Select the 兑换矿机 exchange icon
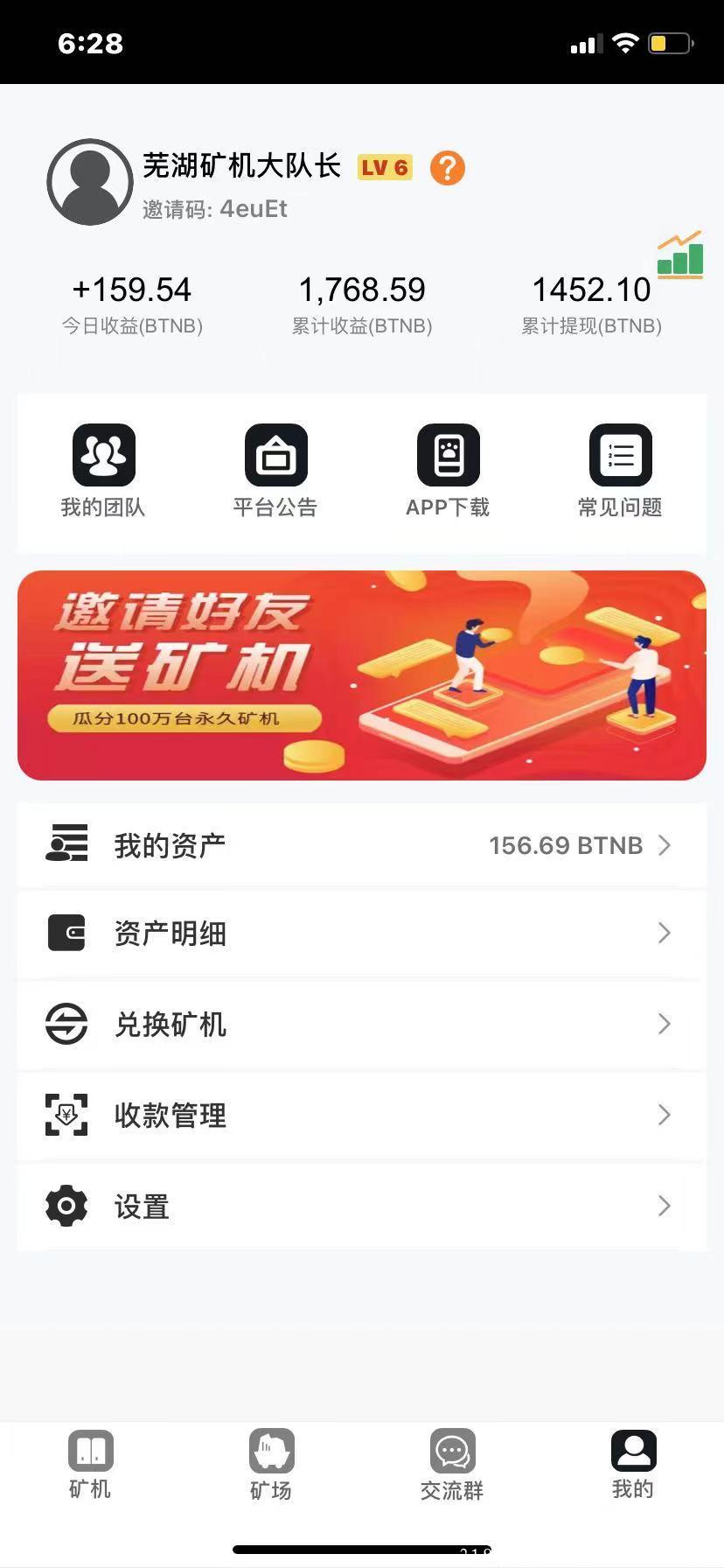 click(x=66, y=1024)
